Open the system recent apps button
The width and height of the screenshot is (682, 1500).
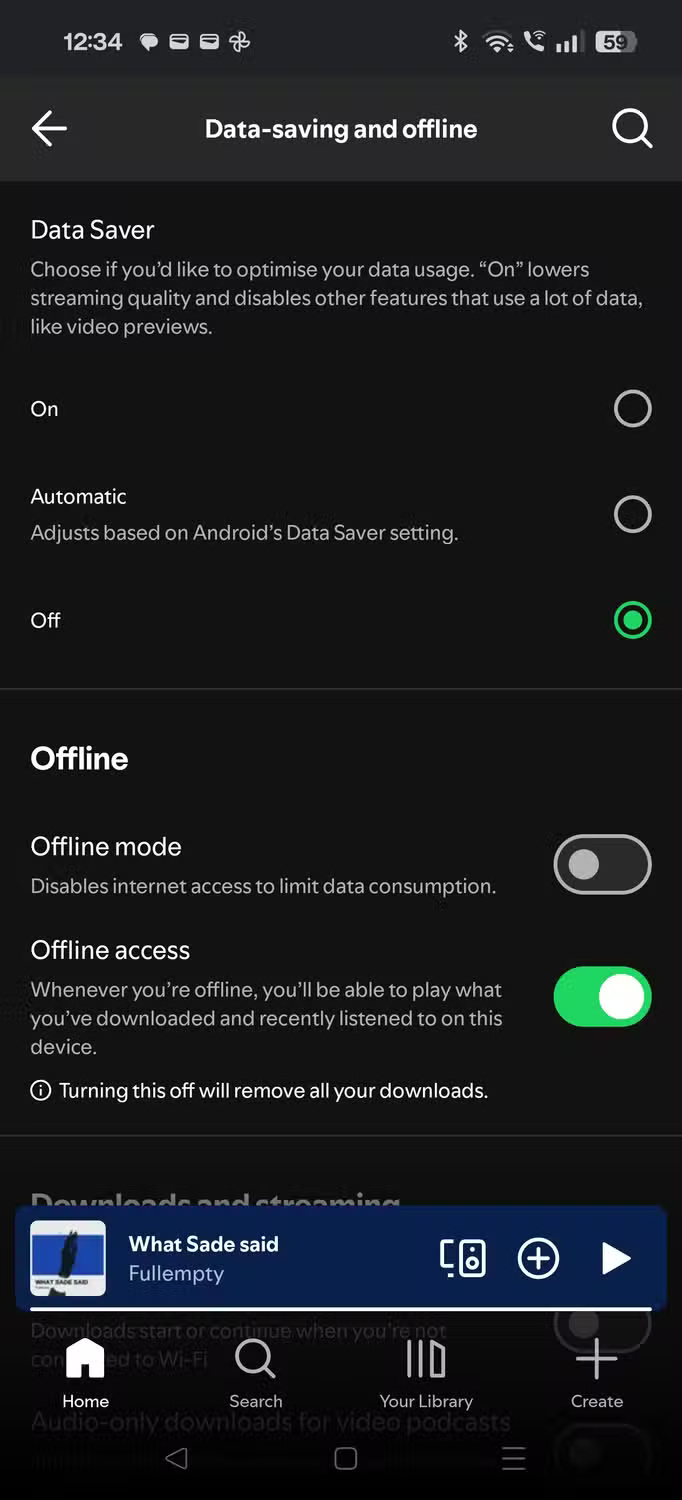coord(513,1459)
